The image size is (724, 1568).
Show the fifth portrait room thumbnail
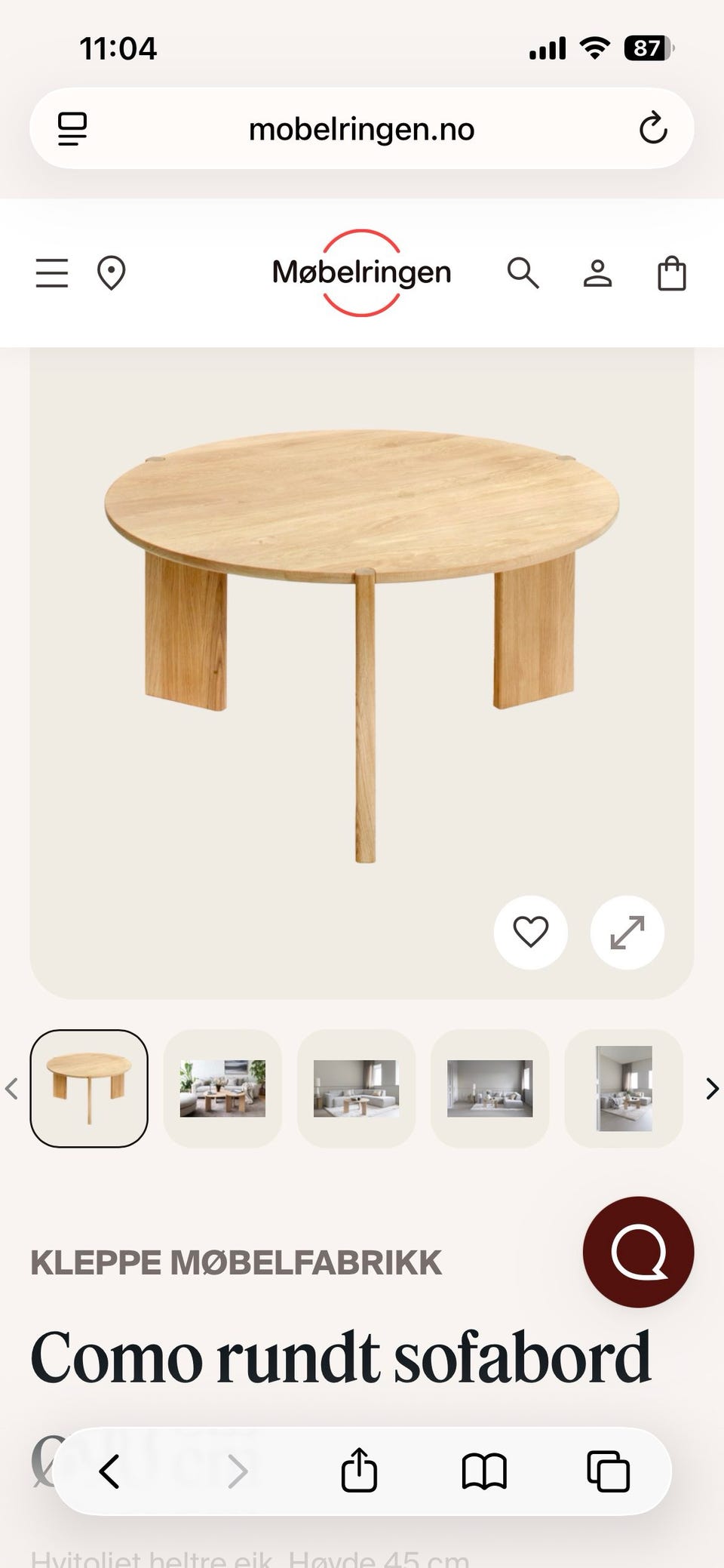[624, 1088]
